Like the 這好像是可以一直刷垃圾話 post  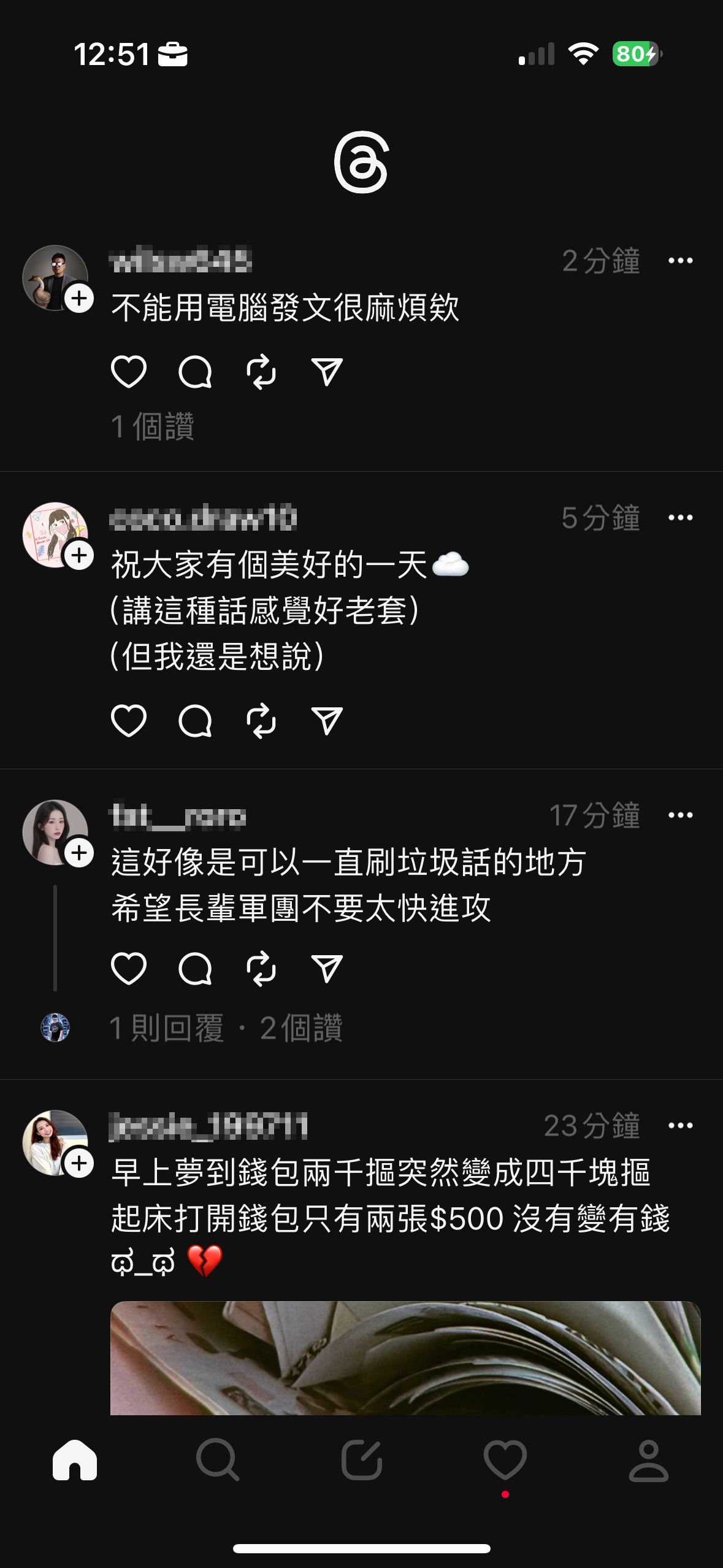click(129, 969)
